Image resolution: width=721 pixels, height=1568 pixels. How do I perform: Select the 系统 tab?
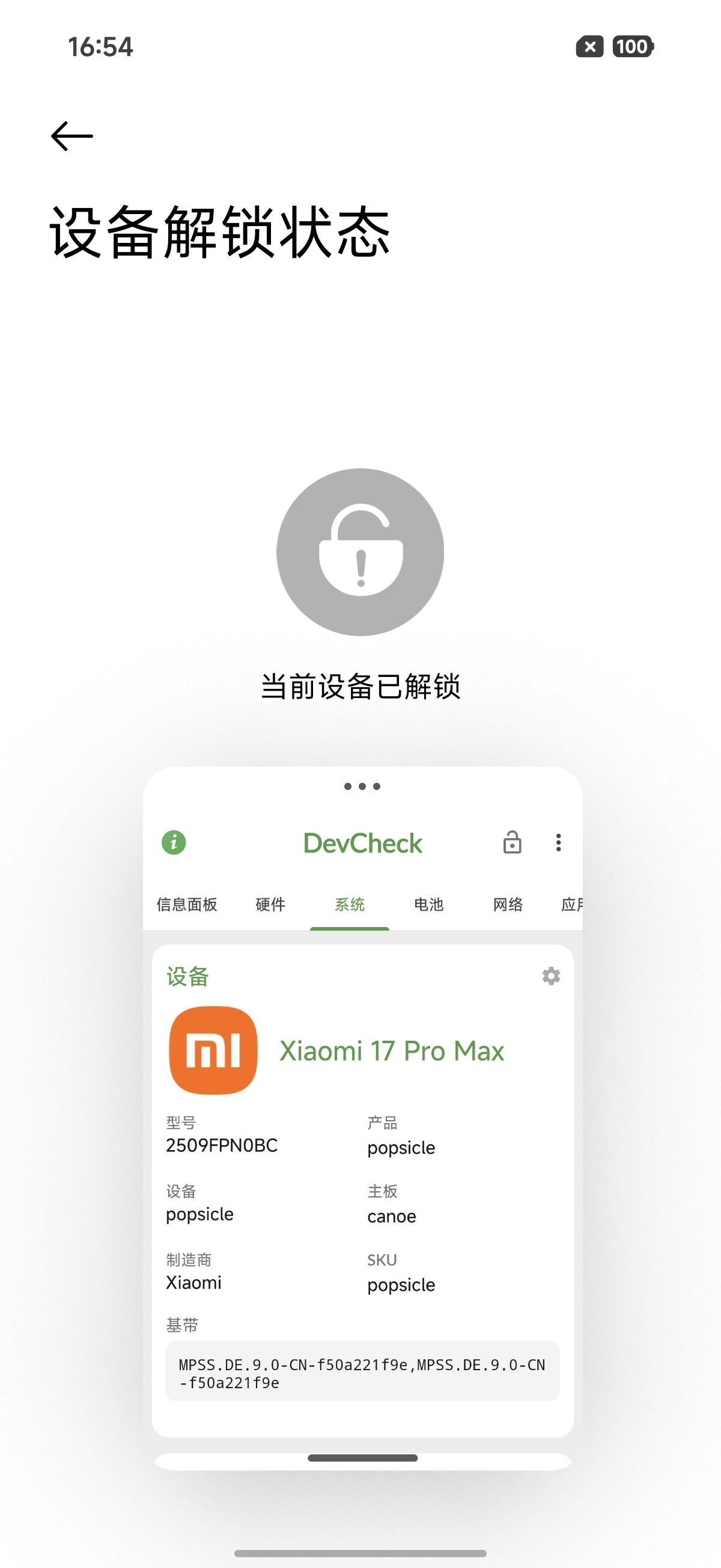(350, 905)
